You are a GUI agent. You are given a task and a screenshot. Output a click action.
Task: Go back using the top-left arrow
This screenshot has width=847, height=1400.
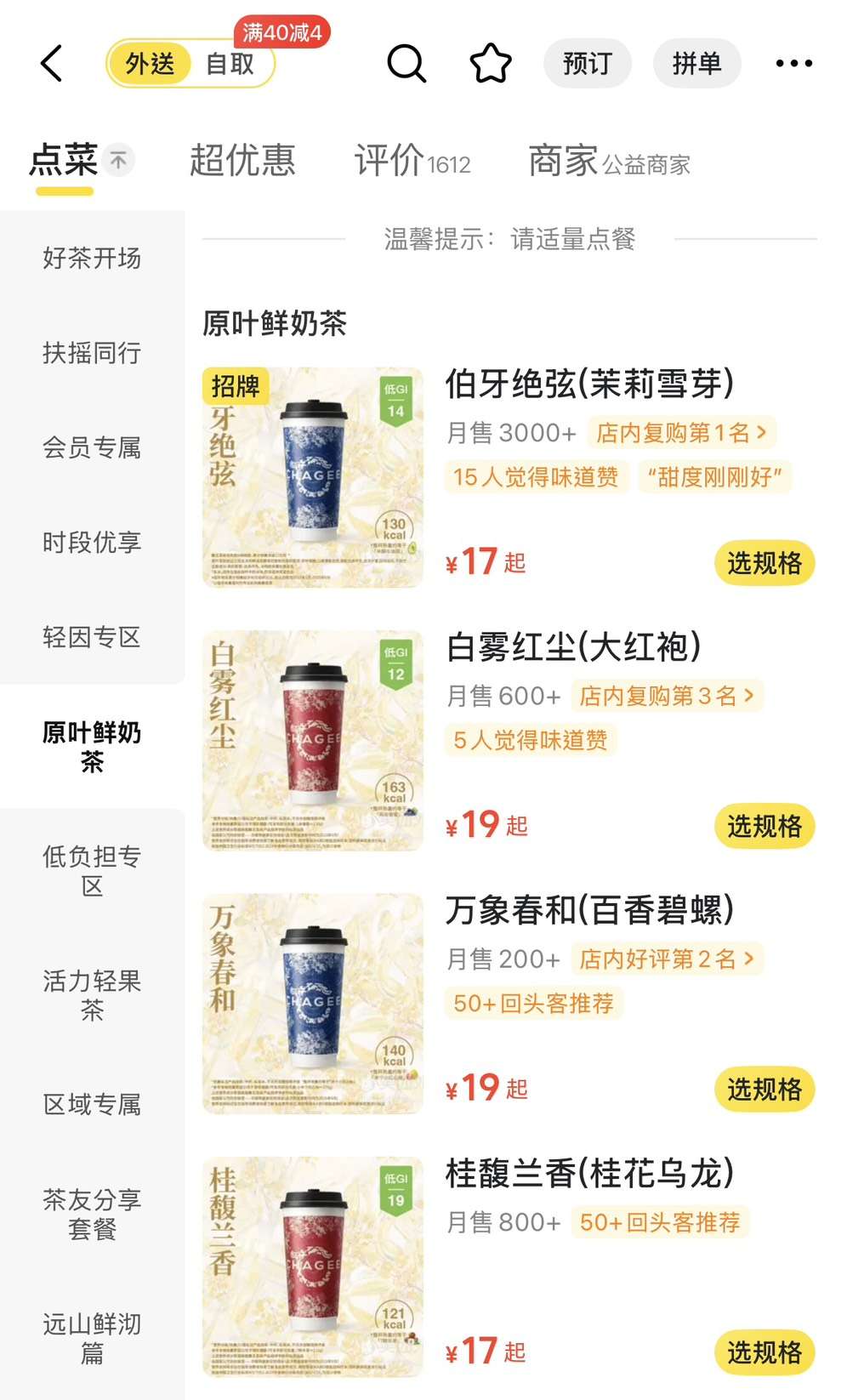pyautogui.click(x=52, y=64)
